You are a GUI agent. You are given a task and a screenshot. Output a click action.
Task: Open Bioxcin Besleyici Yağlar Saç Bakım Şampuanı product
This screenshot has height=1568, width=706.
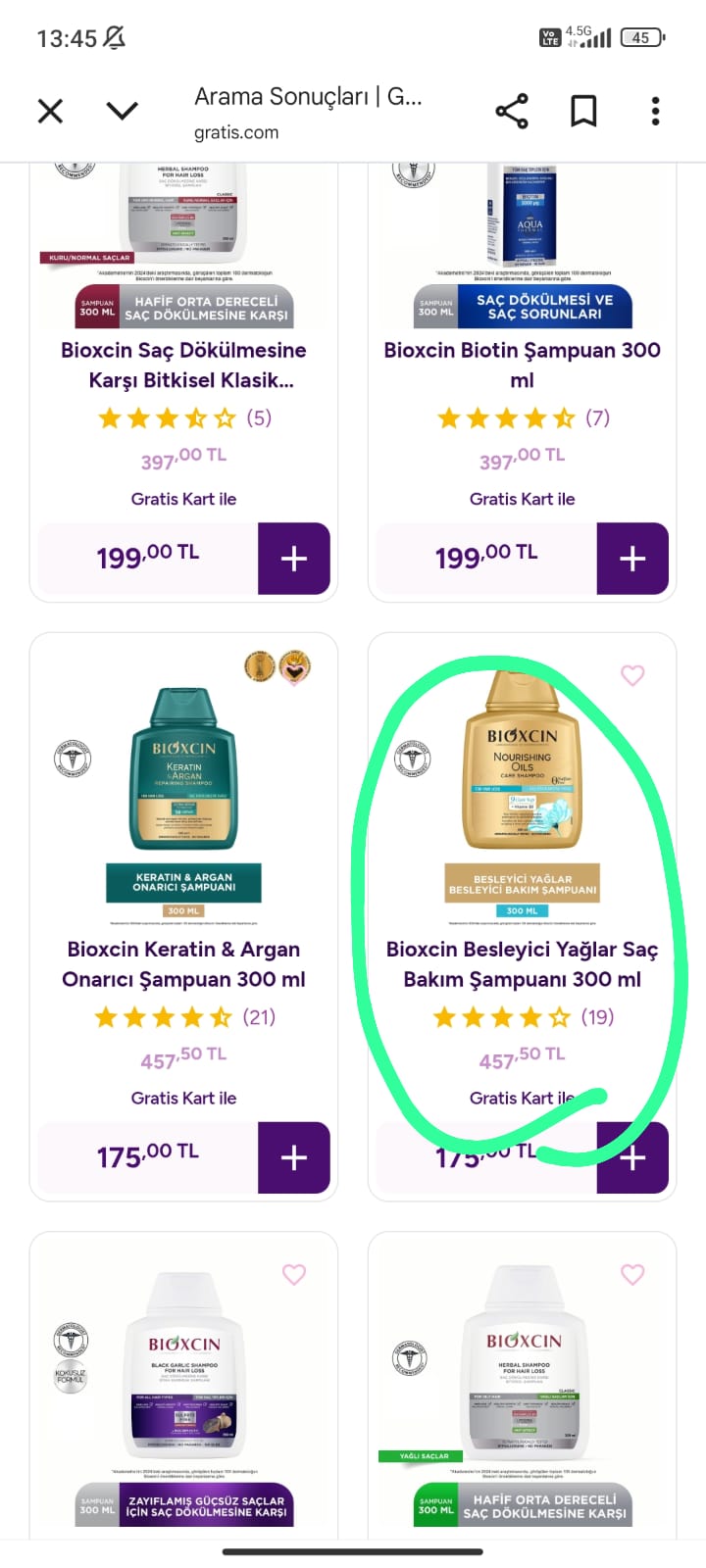pos(522,964)
